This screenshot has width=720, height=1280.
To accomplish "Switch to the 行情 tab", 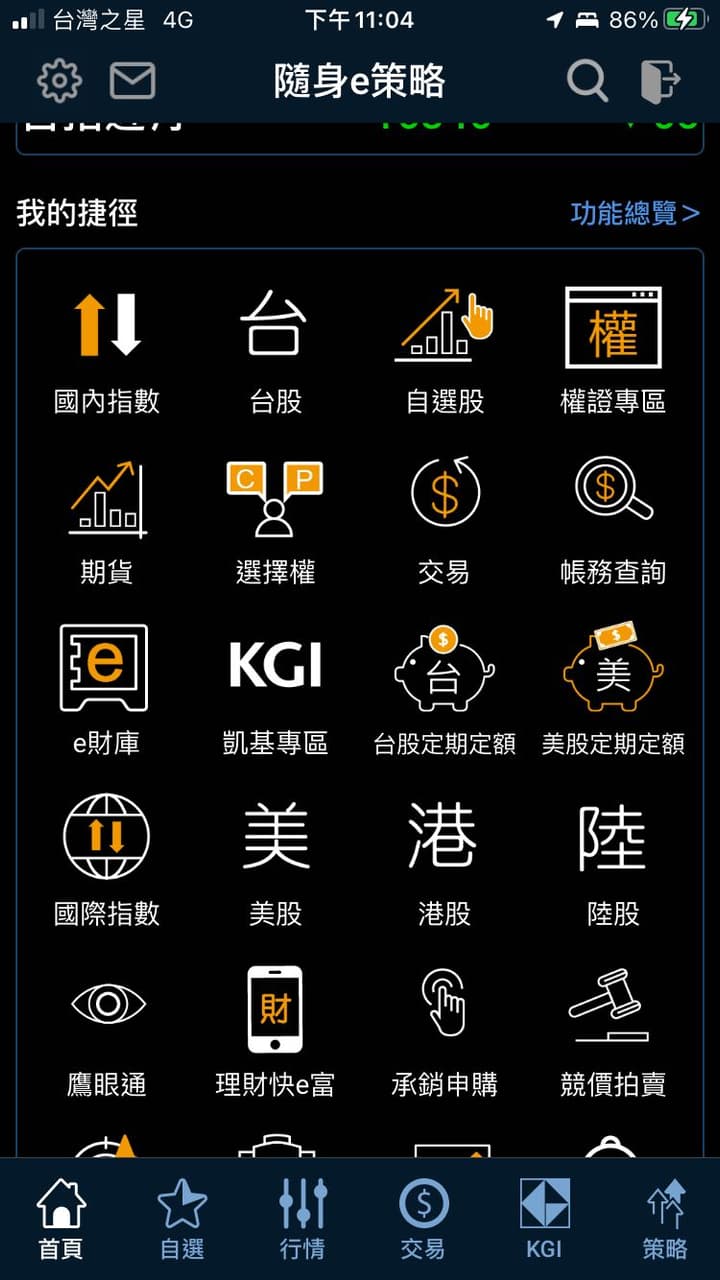I will [x=303, y=1218].
